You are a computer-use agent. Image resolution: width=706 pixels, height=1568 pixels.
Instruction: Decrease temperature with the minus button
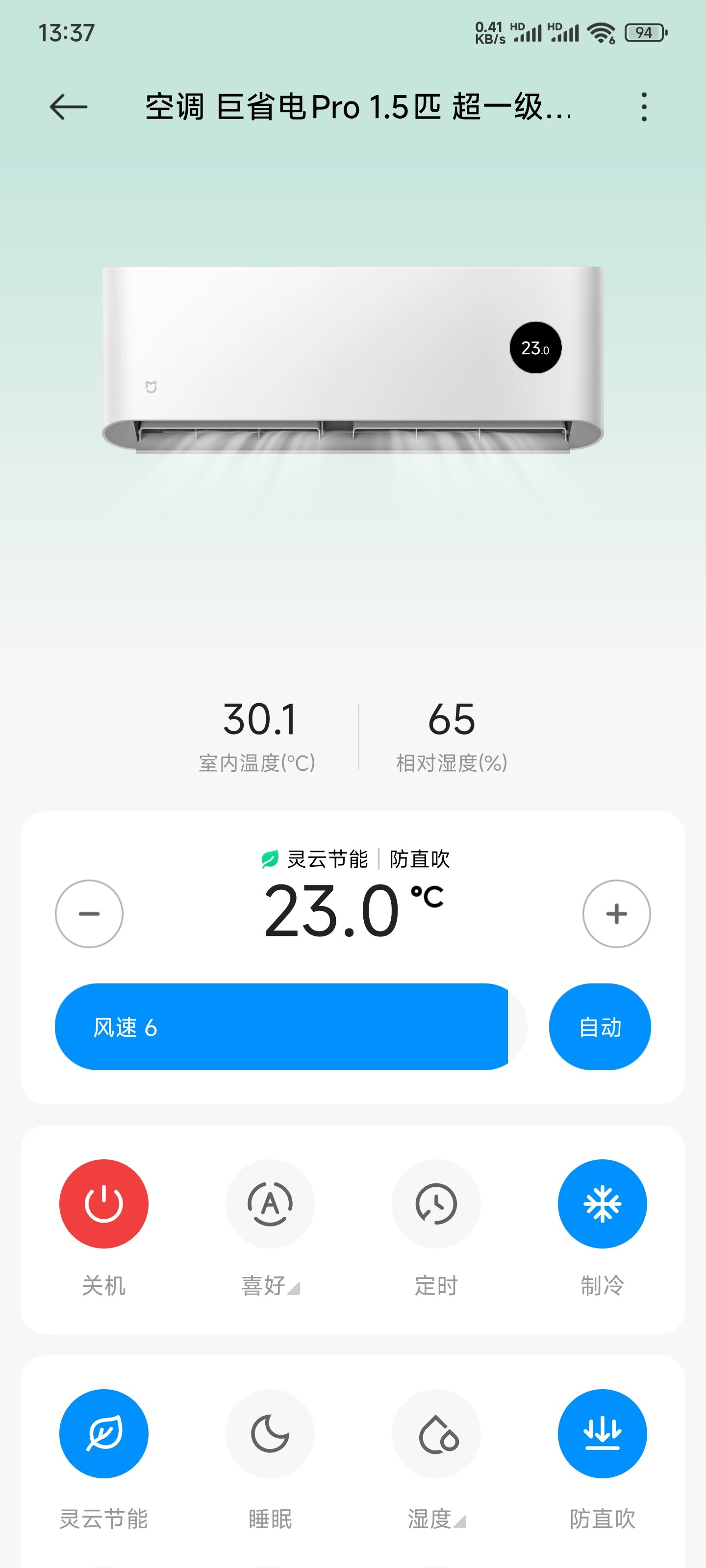(89, 913)
